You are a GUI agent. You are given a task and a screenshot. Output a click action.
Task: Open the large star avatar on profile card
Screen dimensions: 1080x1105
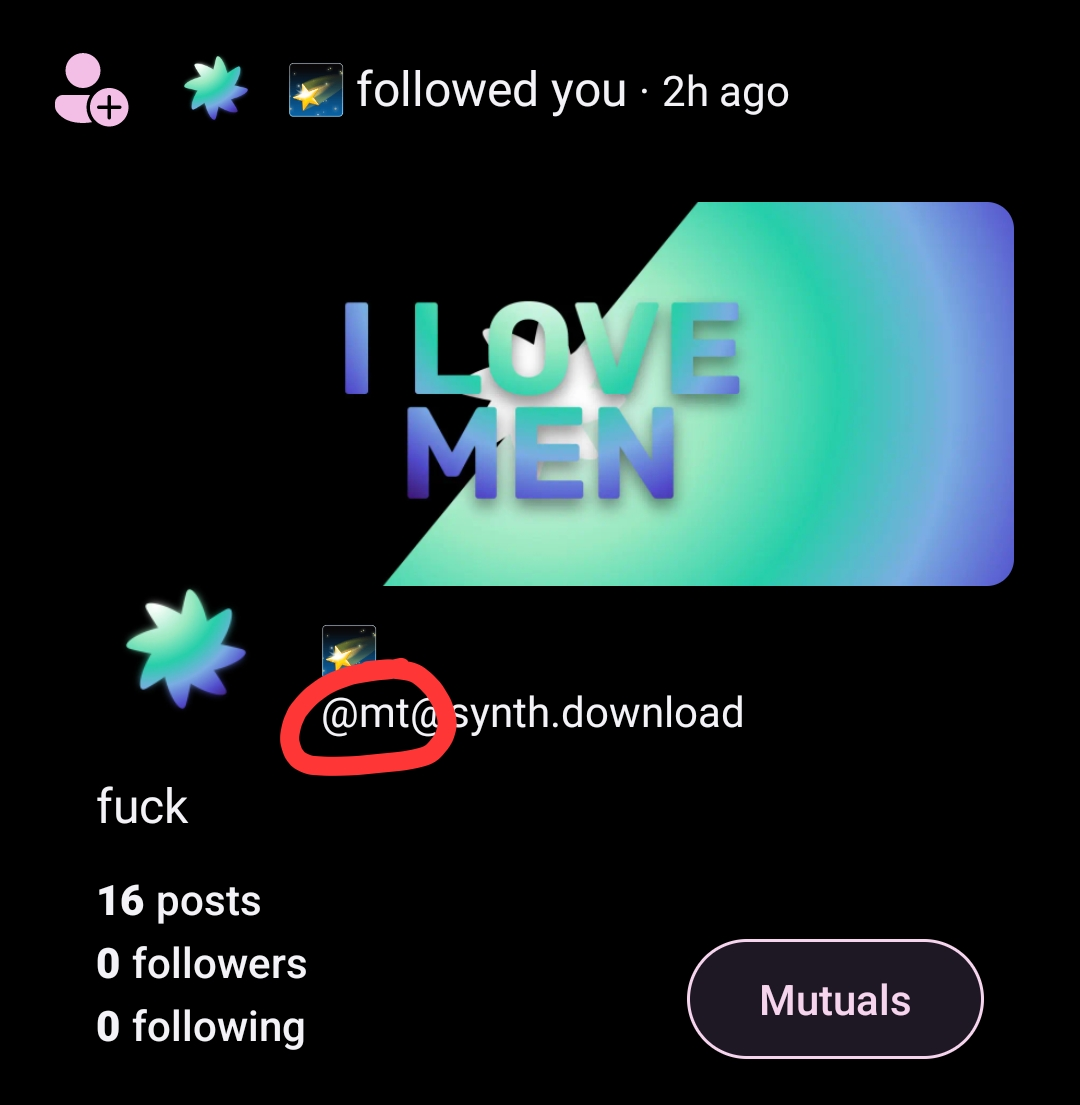pos(186,649)
